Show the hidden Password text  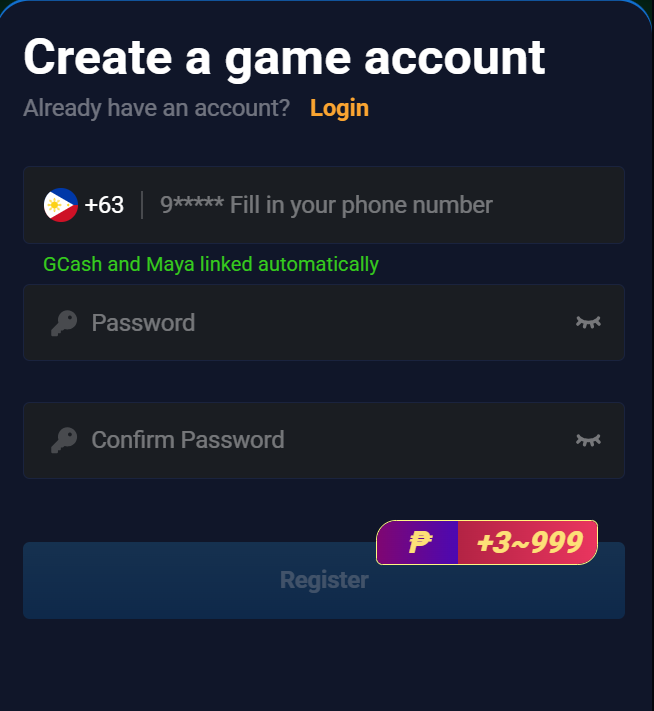click(x=588, y=322)
